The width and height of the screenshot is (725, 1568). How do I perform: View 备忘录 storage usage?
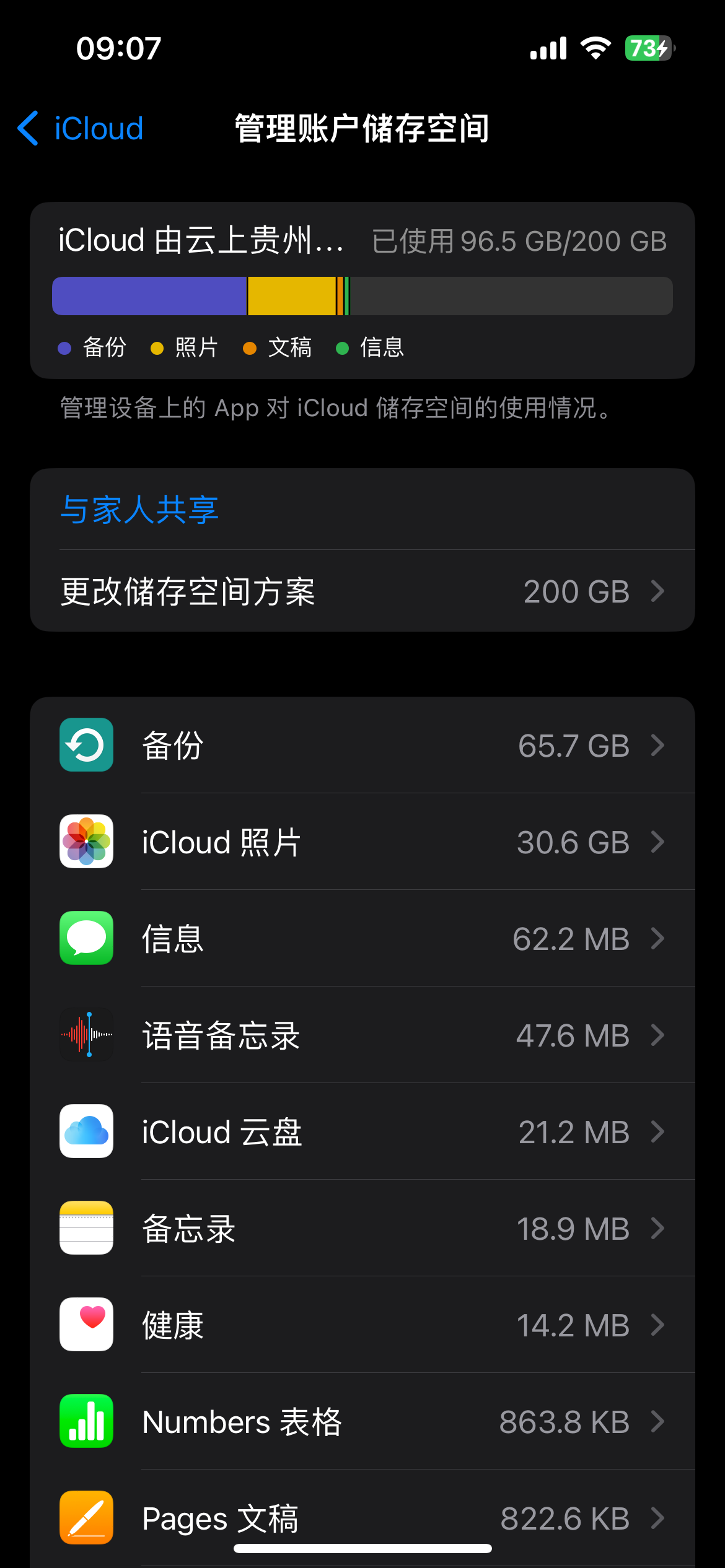(362, 1229)
